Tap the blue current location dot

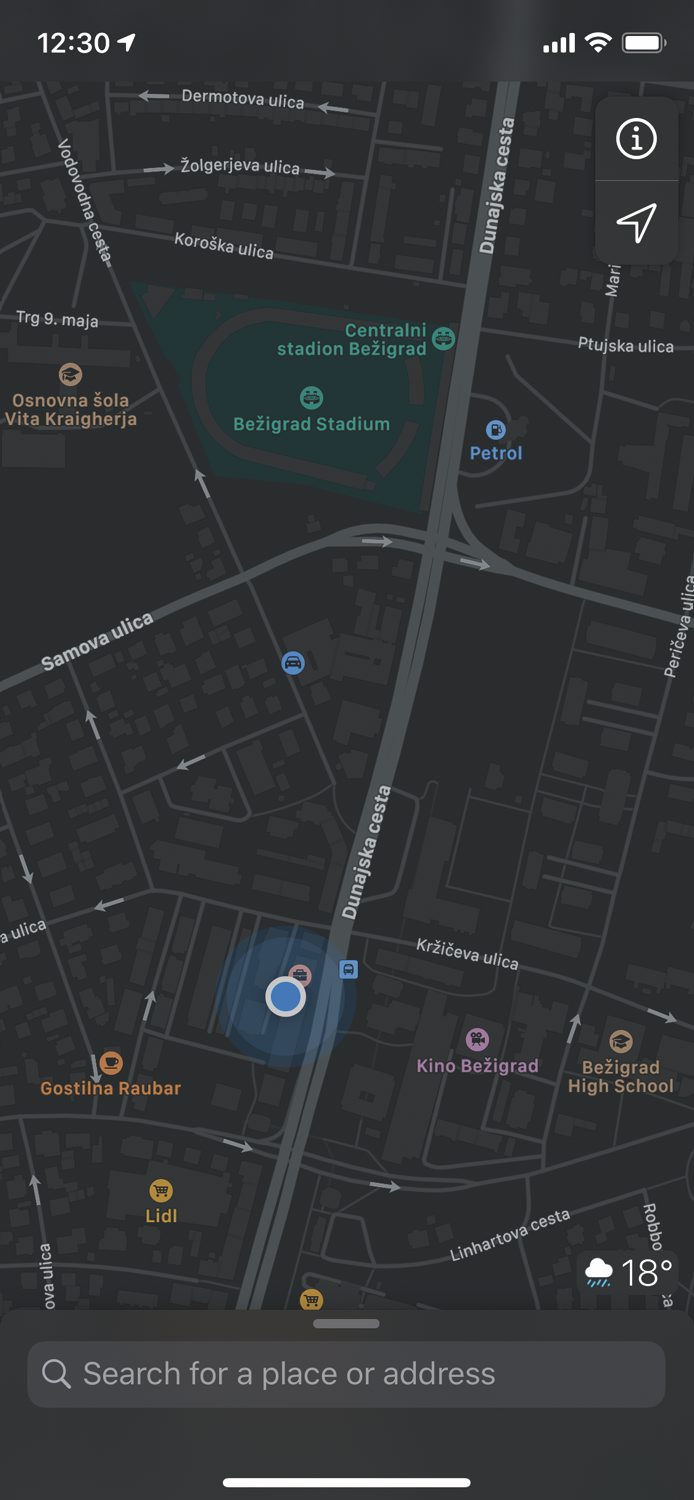pos(286,997)
